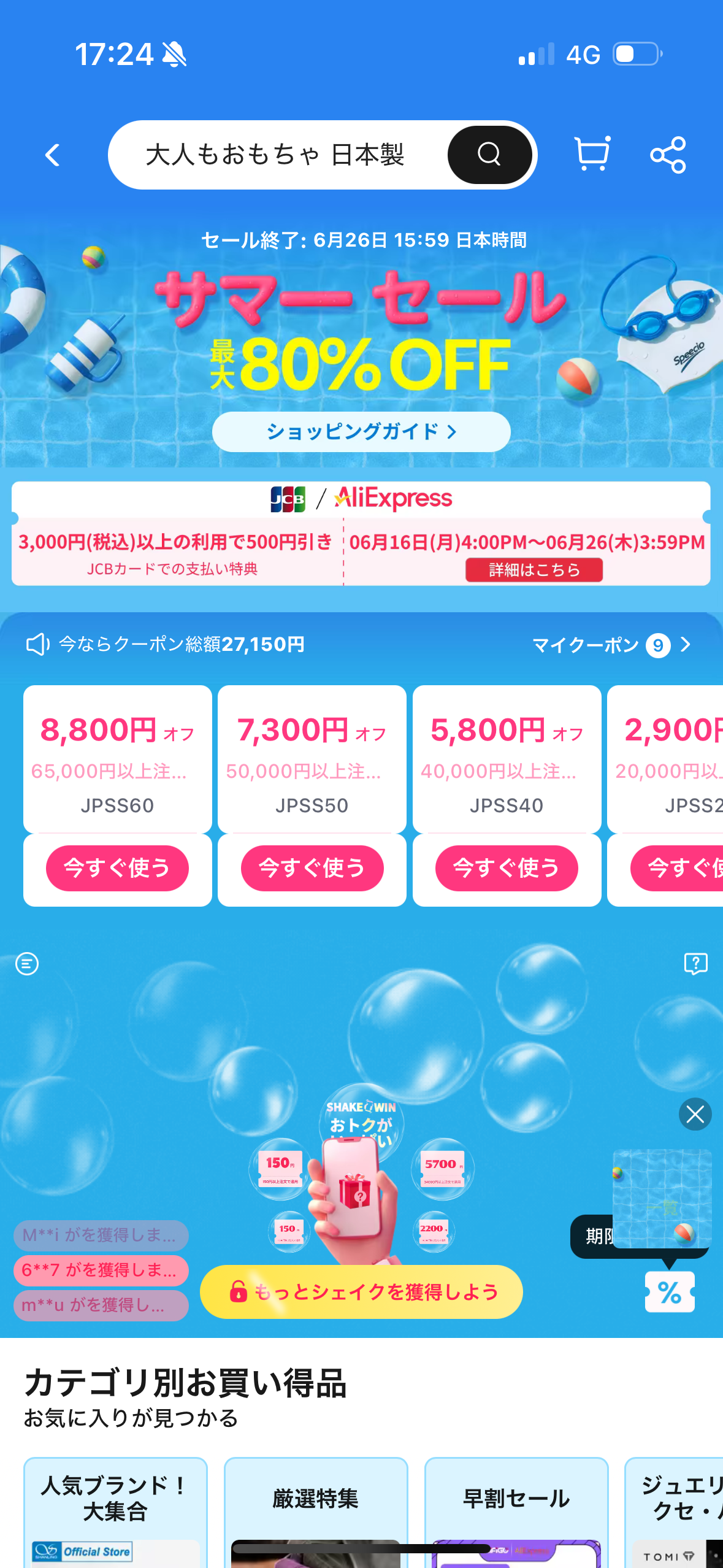
Task: Open the shopping cart
Action: pos(592,154)
